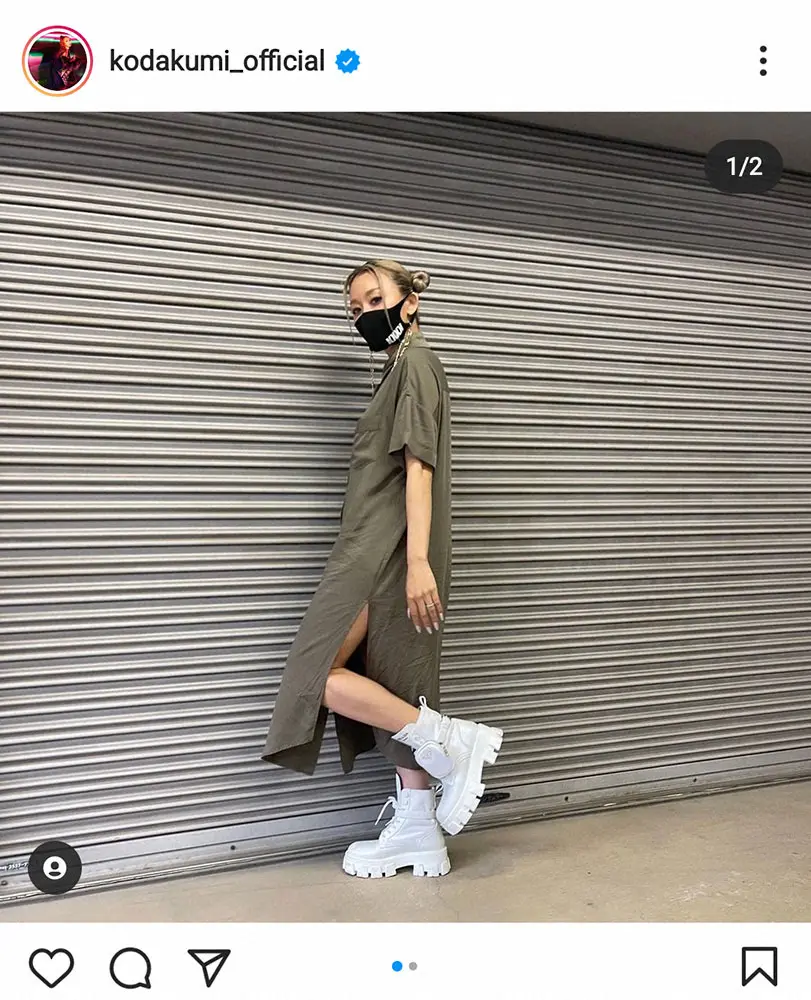811x1000 pixels.
Task: Like this post with the heart
Action: tap(52, 967)
